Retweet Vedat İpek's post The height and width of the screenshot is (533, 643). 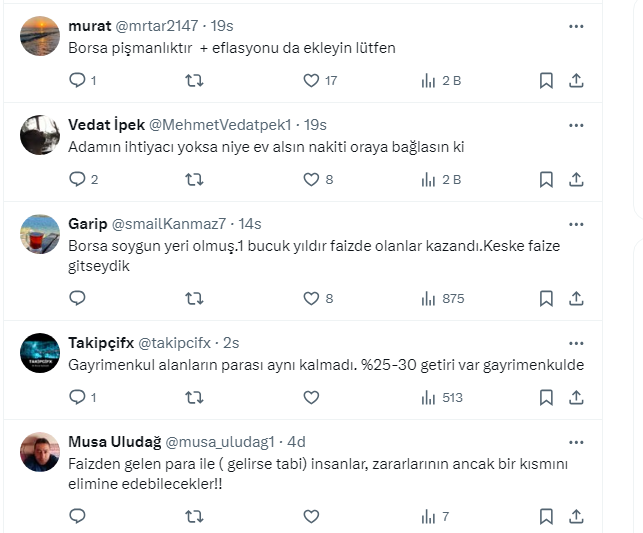coord(195,180)
